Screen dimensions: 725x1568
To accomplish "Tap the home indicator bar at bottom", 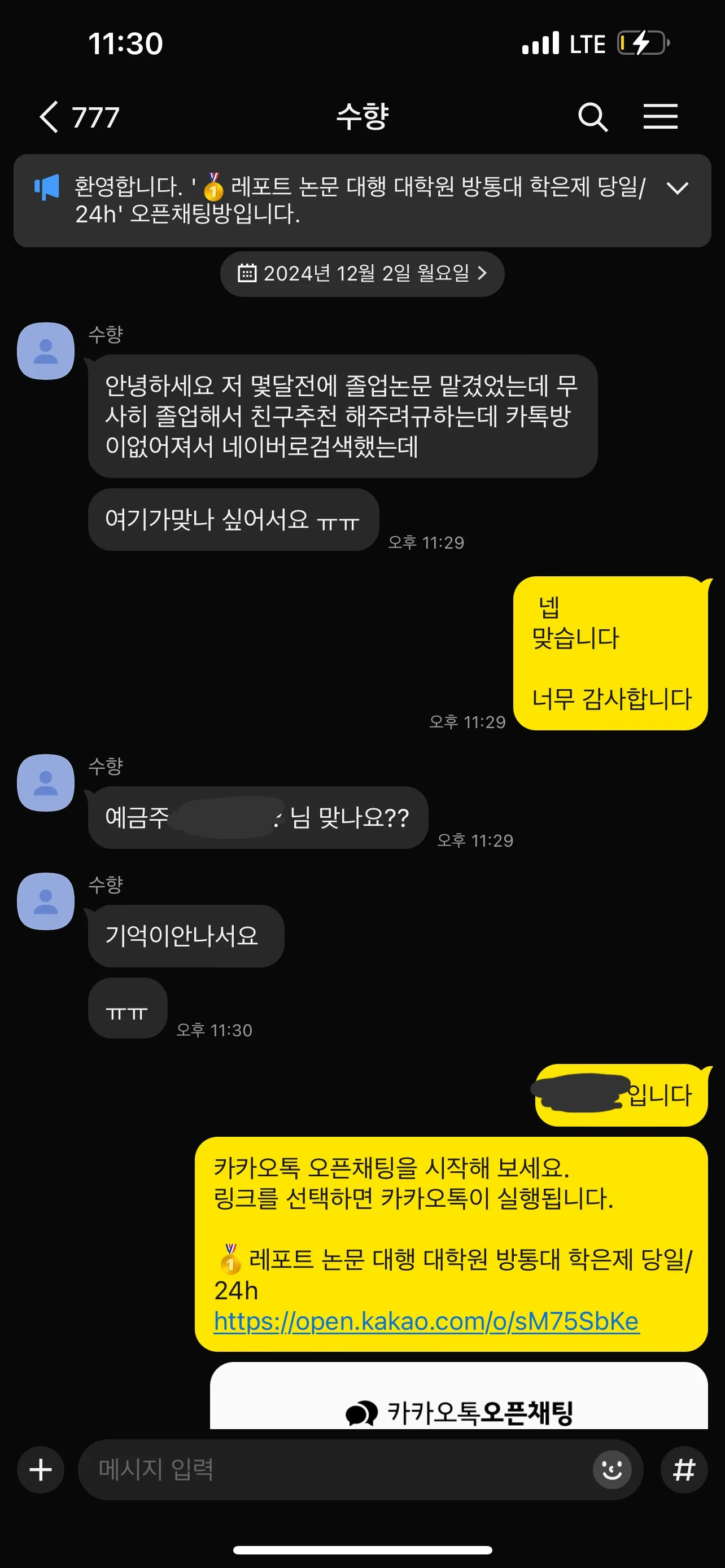I will point(362,1549).
